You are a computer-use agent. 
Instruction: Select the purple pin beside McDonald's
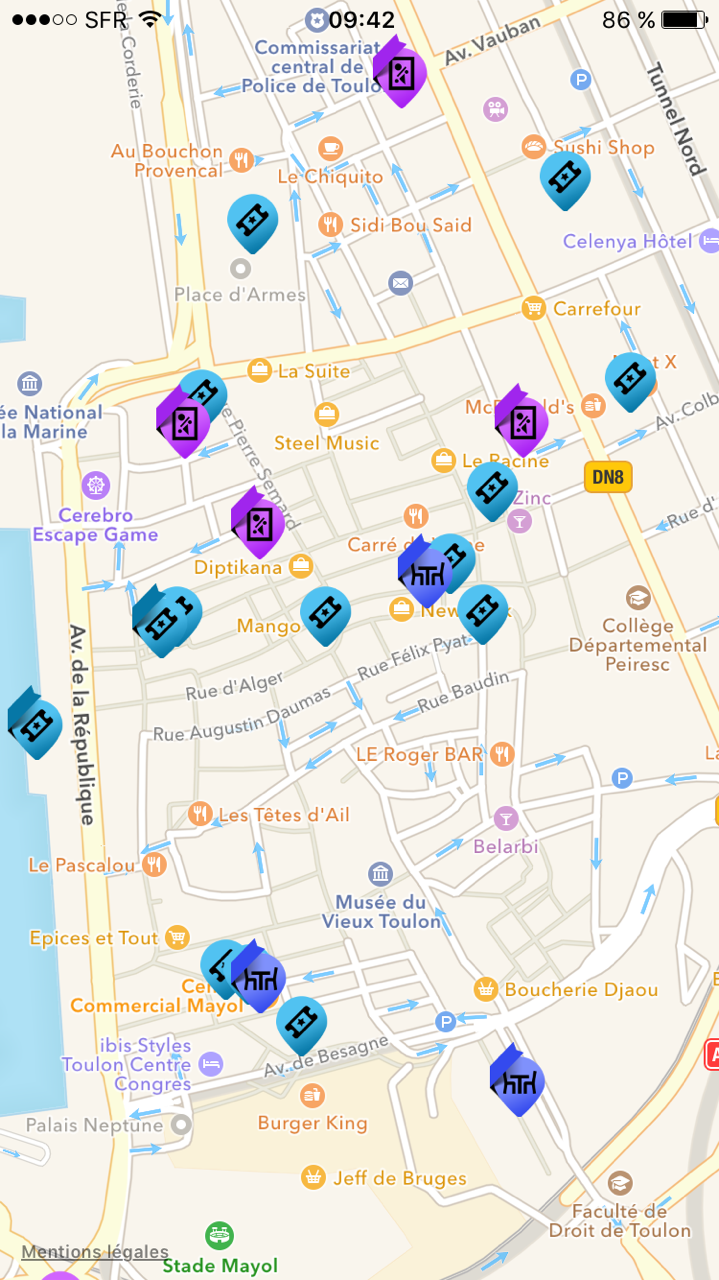click(x=522, y=422)
